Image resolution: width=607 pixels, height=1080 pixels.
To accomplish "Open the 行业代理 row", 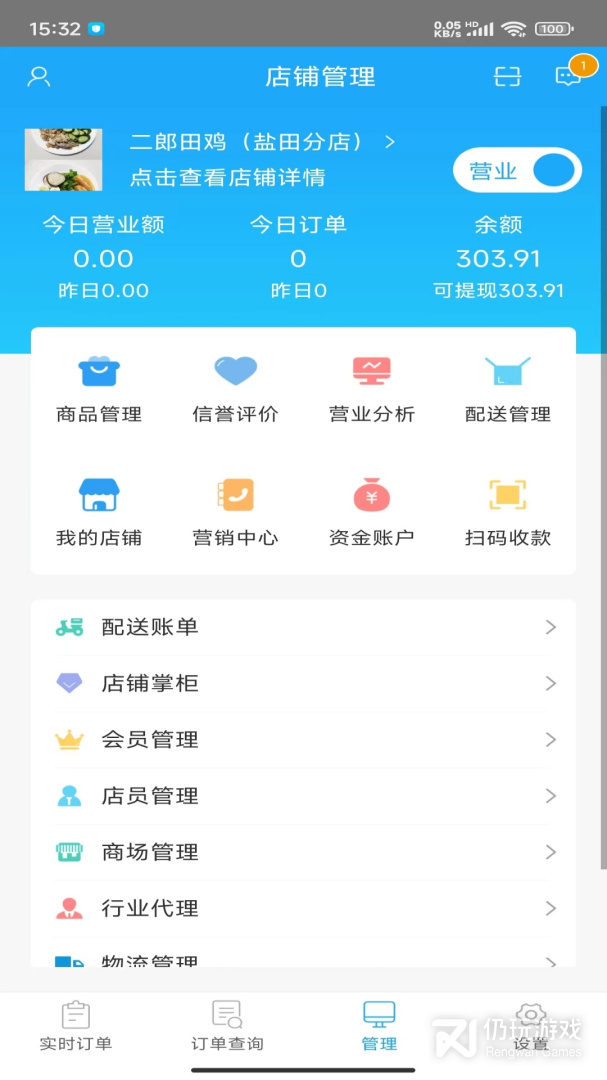I will pyautogui.click(x=303, y=908).
